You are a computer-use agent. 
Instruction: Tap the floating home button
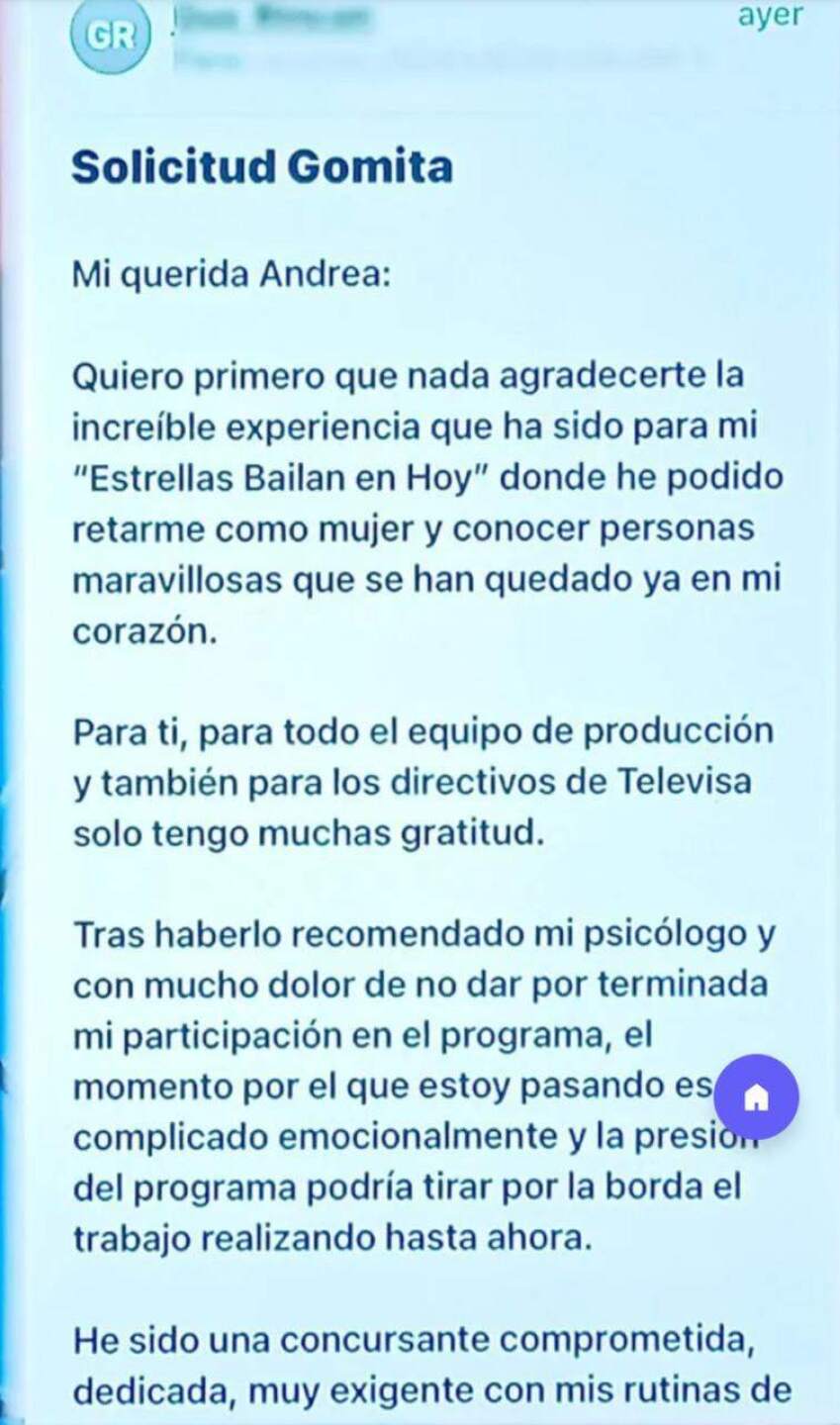756,1096
